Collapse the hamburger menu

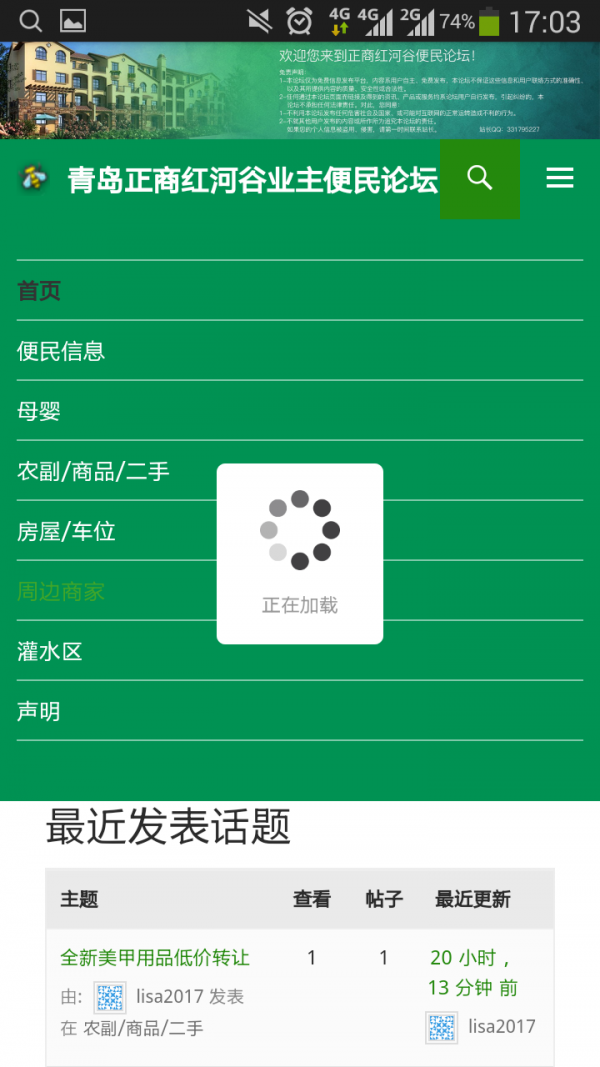tap(559, 179)
